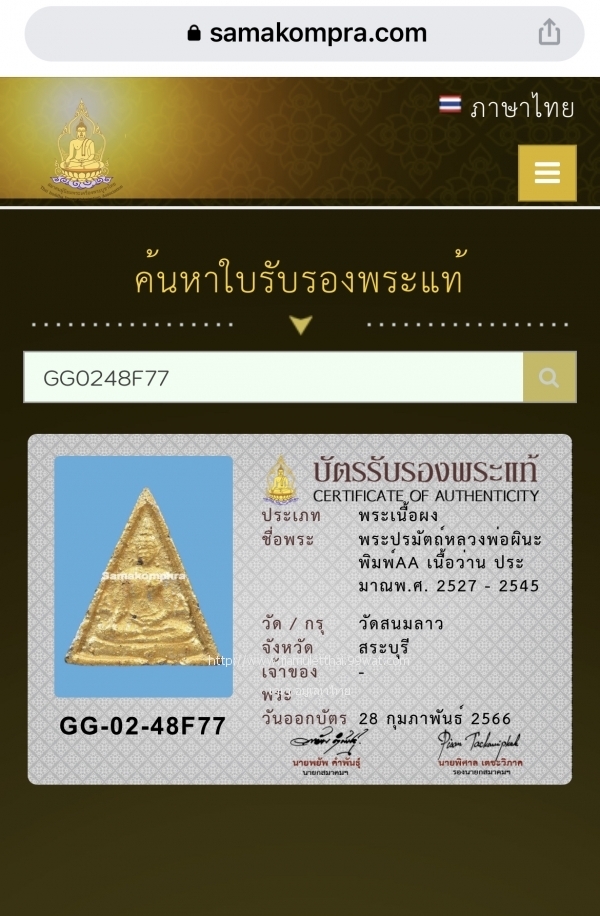Open the samakompra.com address bar
Image resolution: width=600 pixels, height=916 pixels.
[306, 33]
